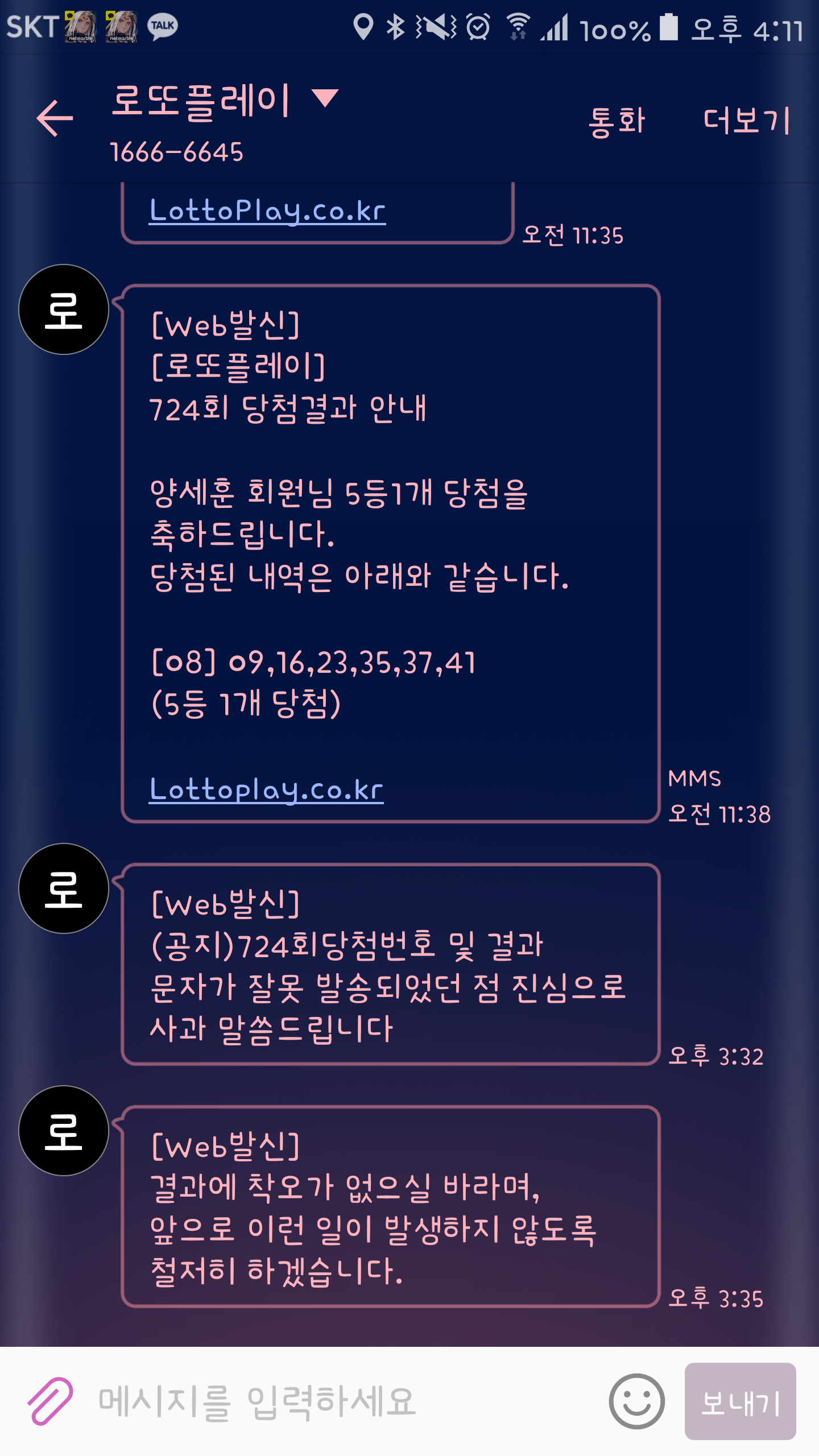Viewport: 819px width, 1456px height.
Task: Open the 더보기 menu
Action: point(746,121)
